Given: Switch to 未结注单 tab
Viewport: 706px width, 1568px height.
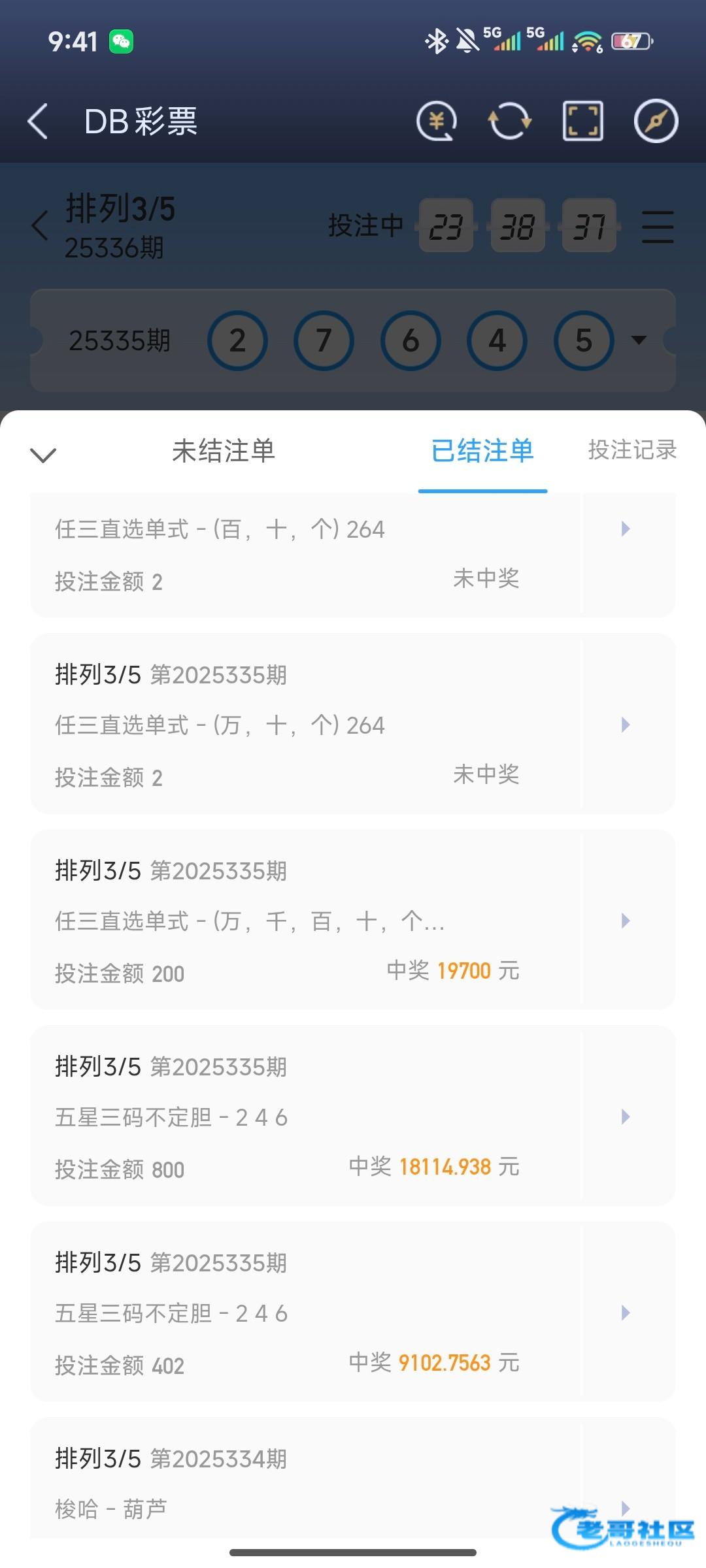Looking at the screenshot, I should 223,451.
